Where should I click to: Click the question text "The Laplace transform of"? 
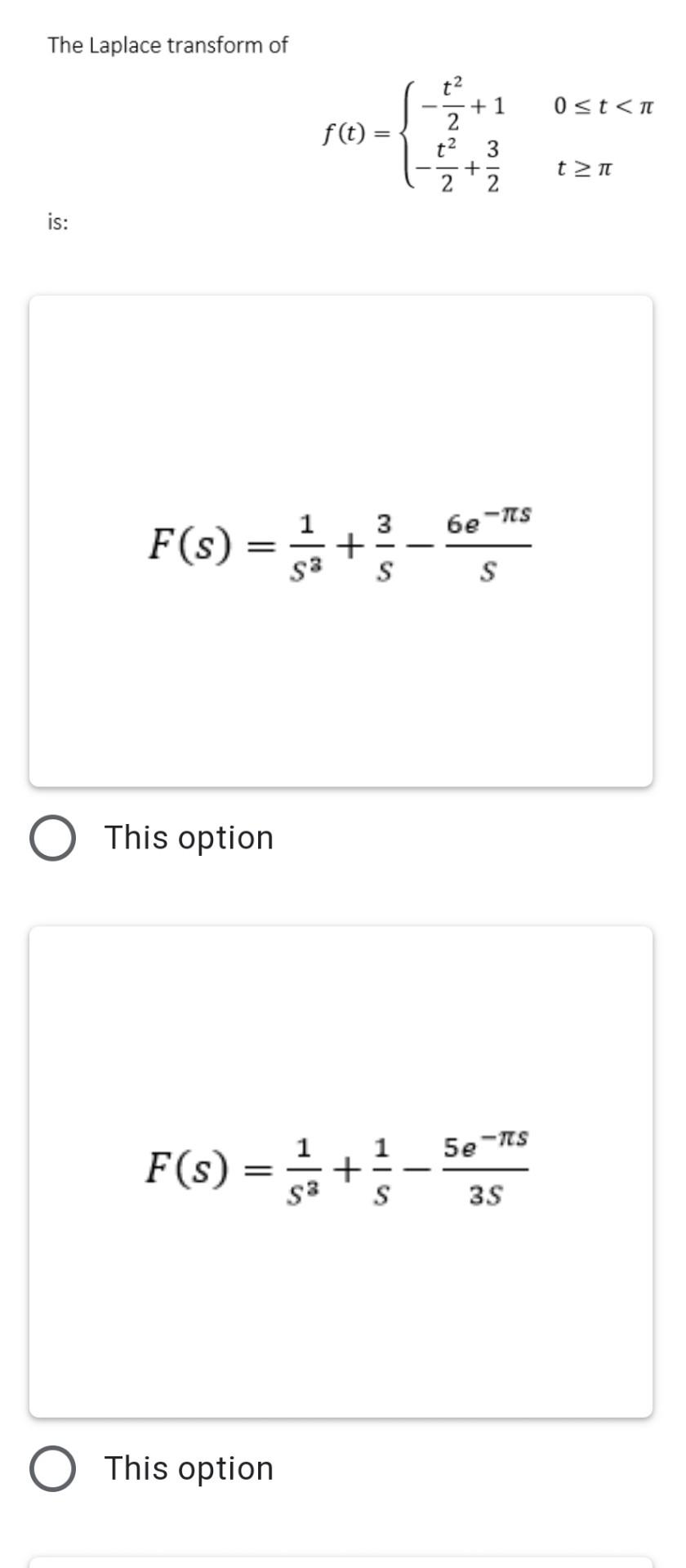pyautogui.click(x=167, y=46)
